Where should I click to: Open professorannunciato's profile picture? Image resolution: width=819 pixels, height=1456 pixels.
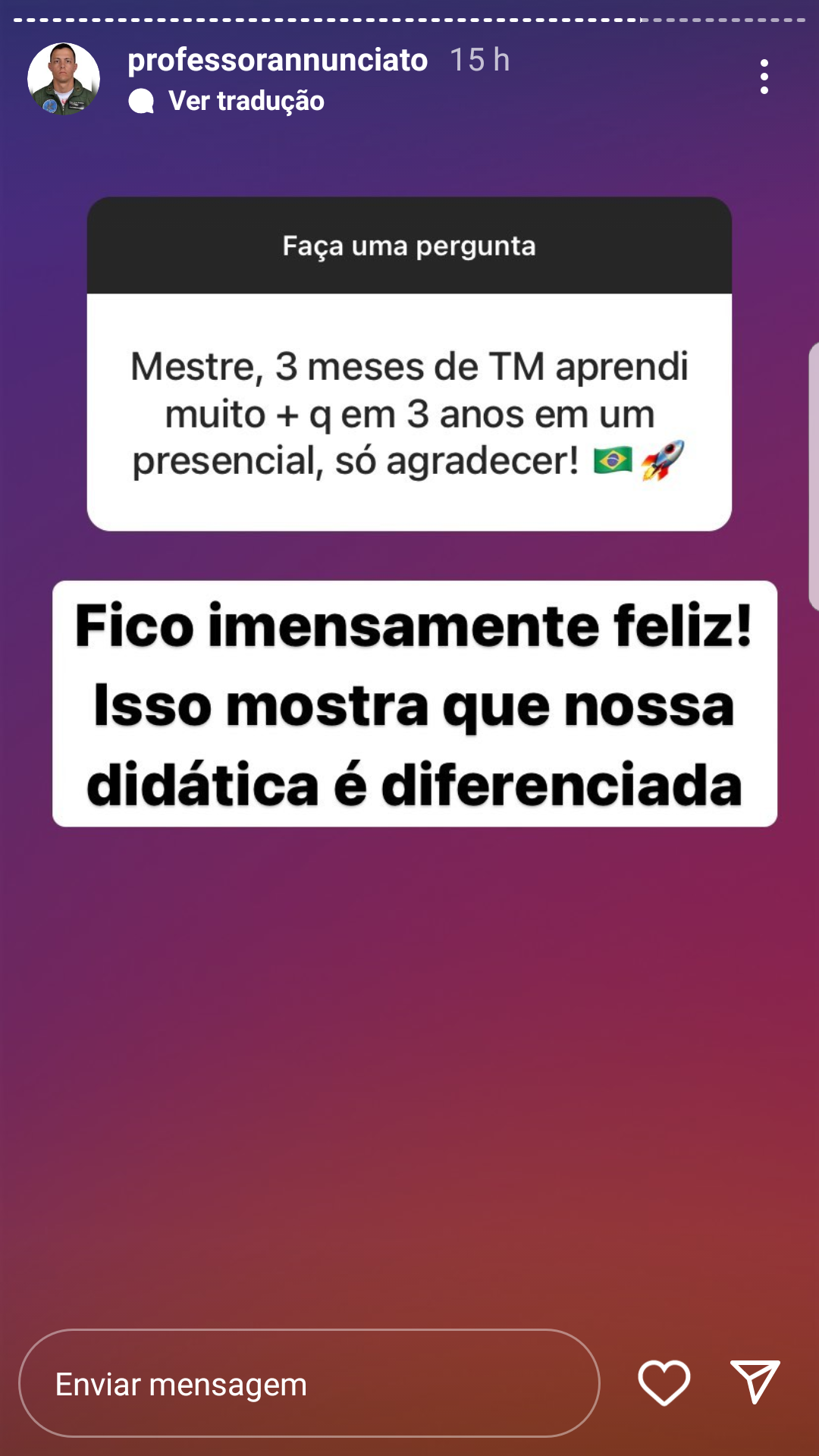tap(64, 80)
